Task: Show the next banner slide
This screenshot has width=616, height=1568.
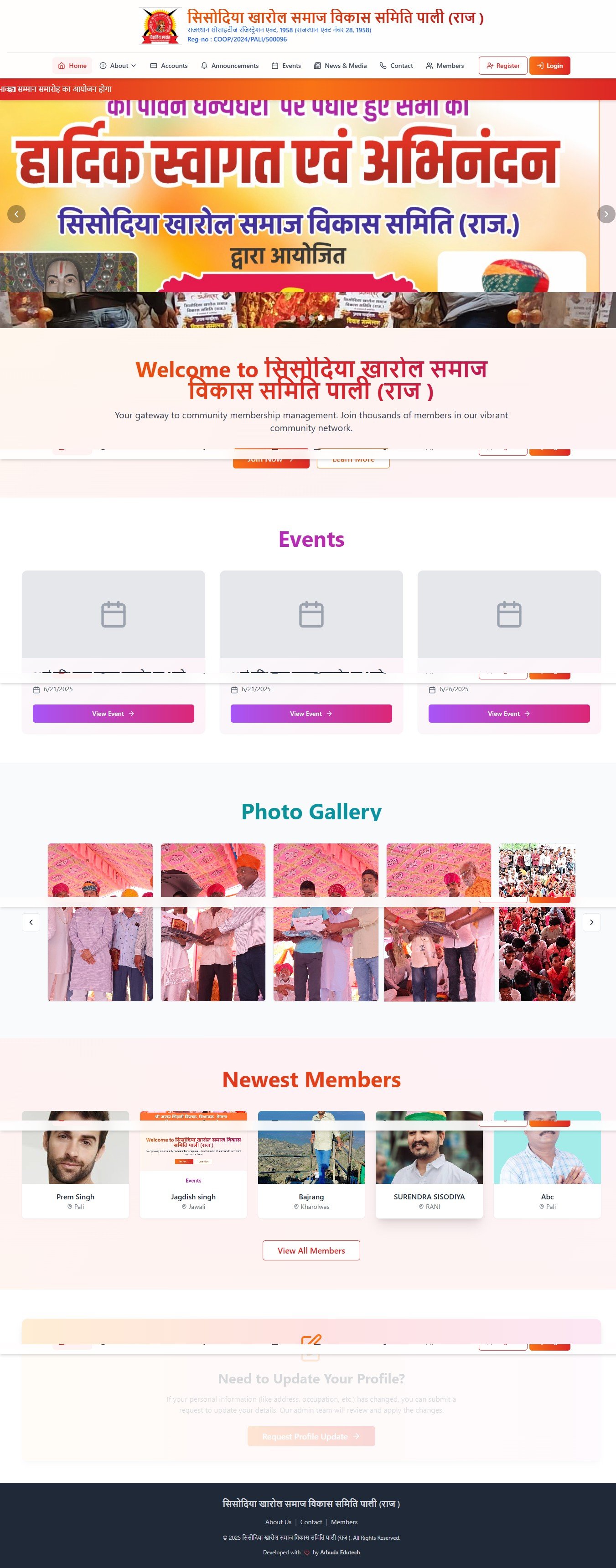Action: pos(606,214)
